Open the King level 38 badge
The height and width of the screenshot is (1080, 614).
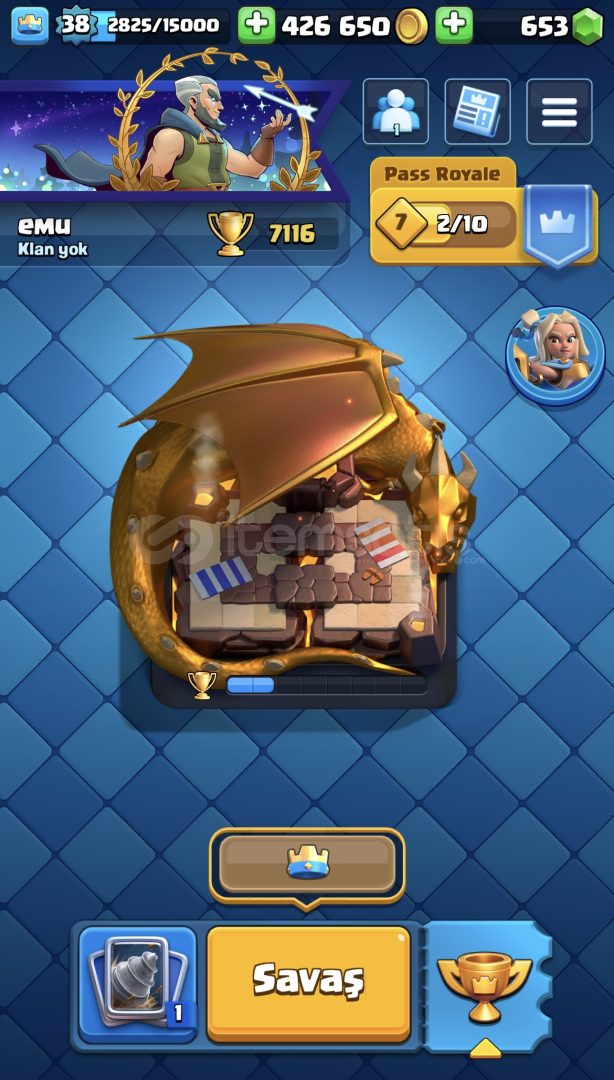[x=76, y=25]
